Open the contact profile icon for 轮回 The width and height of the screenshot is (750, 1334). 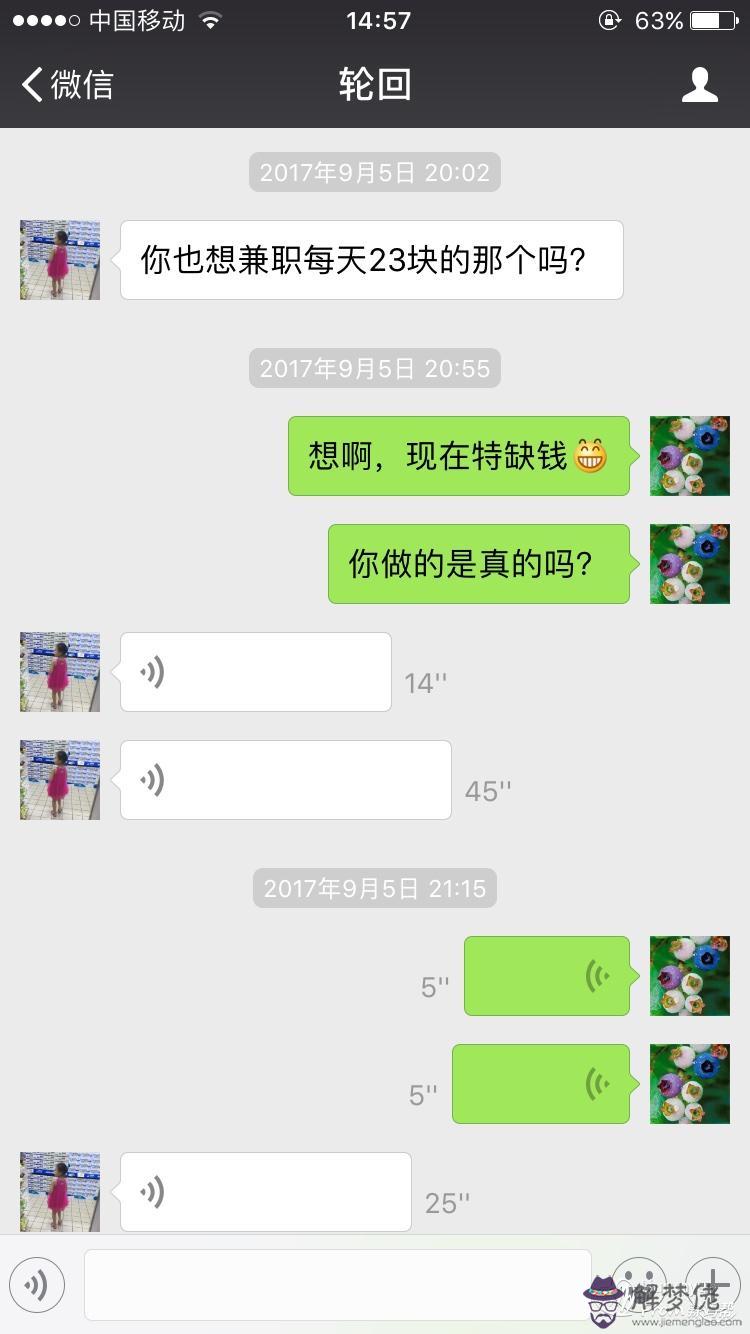click(x=699, y=85)
